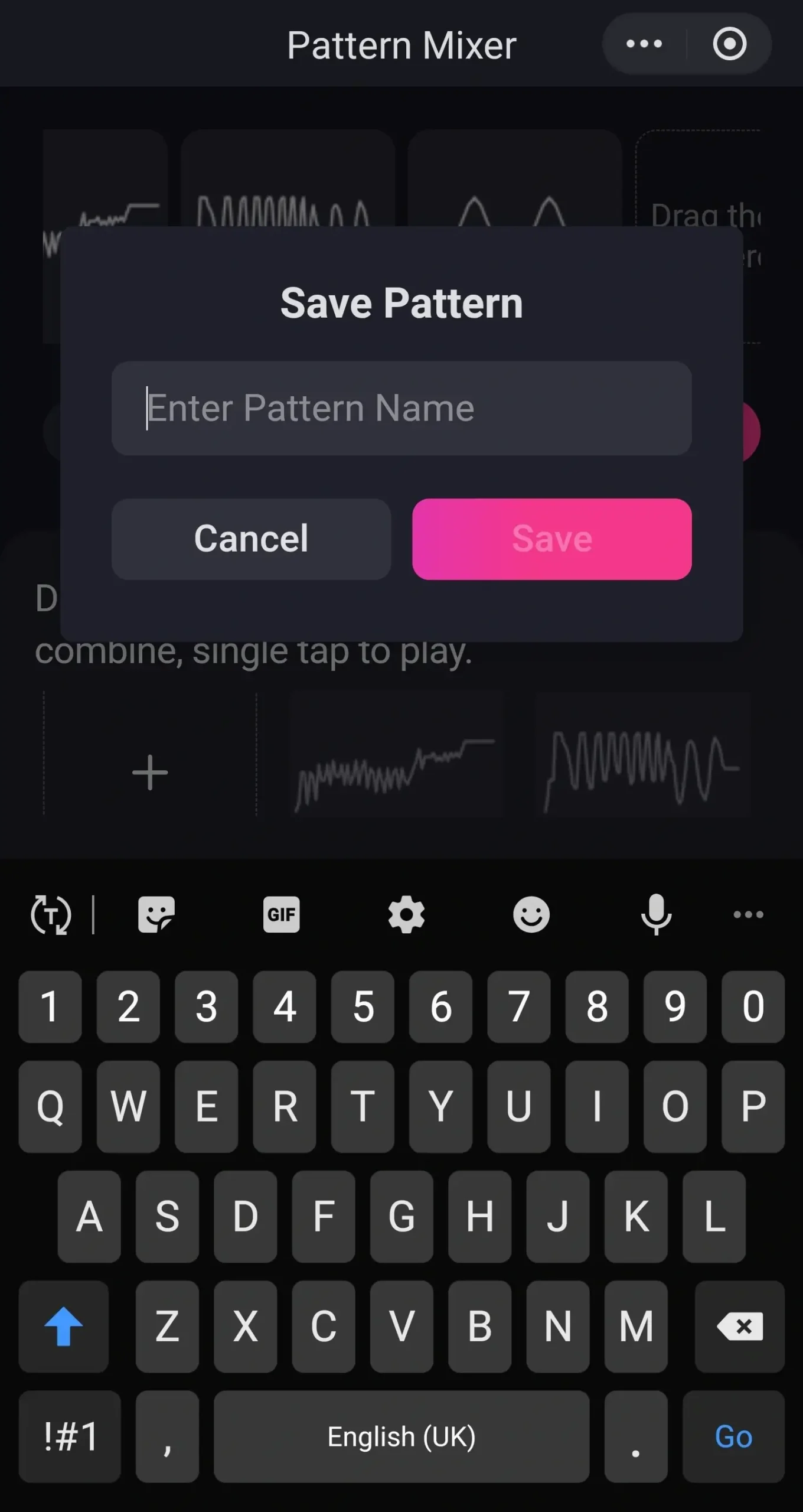Switch to the symbols keyboard via !#1

[x=70, y=1436]
